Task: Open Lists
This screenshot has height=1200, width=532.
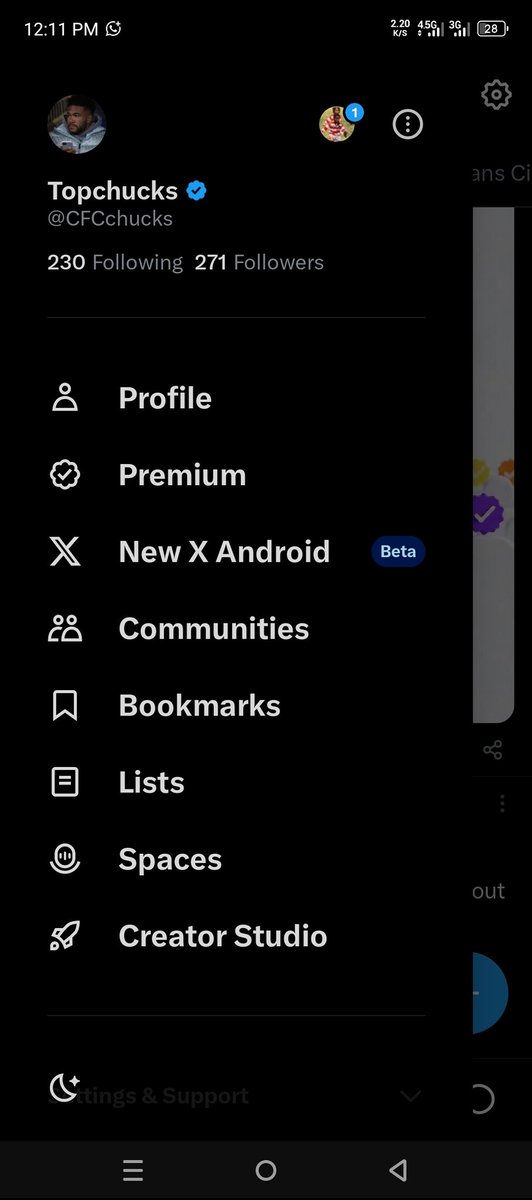Action: 236,783
